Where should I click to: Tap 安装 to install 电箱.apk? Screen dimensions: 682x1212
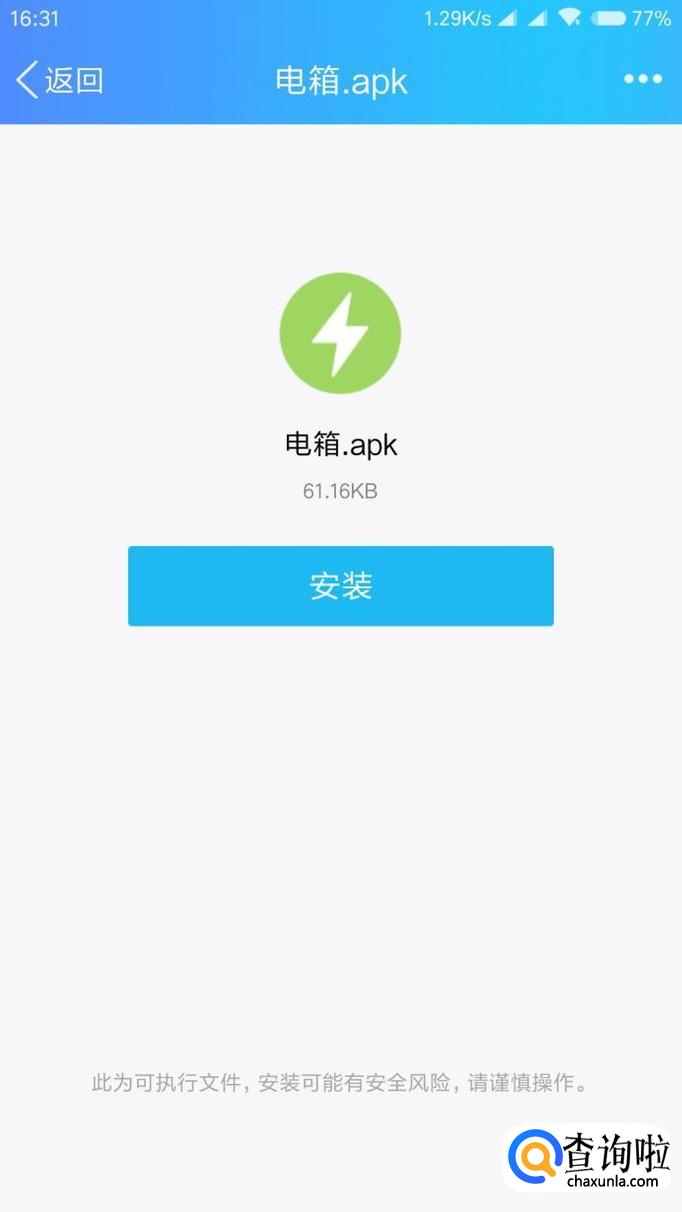340,586
